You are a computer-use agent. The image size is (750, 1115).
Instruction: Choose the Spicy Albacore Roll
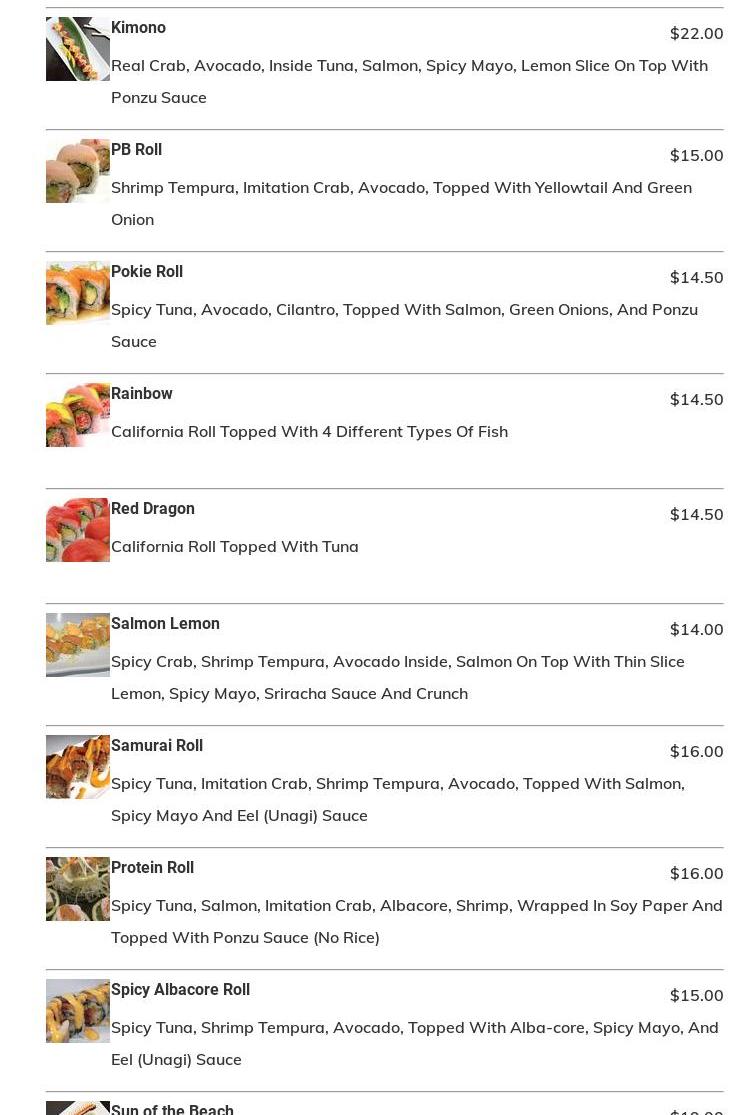[180, 990]
